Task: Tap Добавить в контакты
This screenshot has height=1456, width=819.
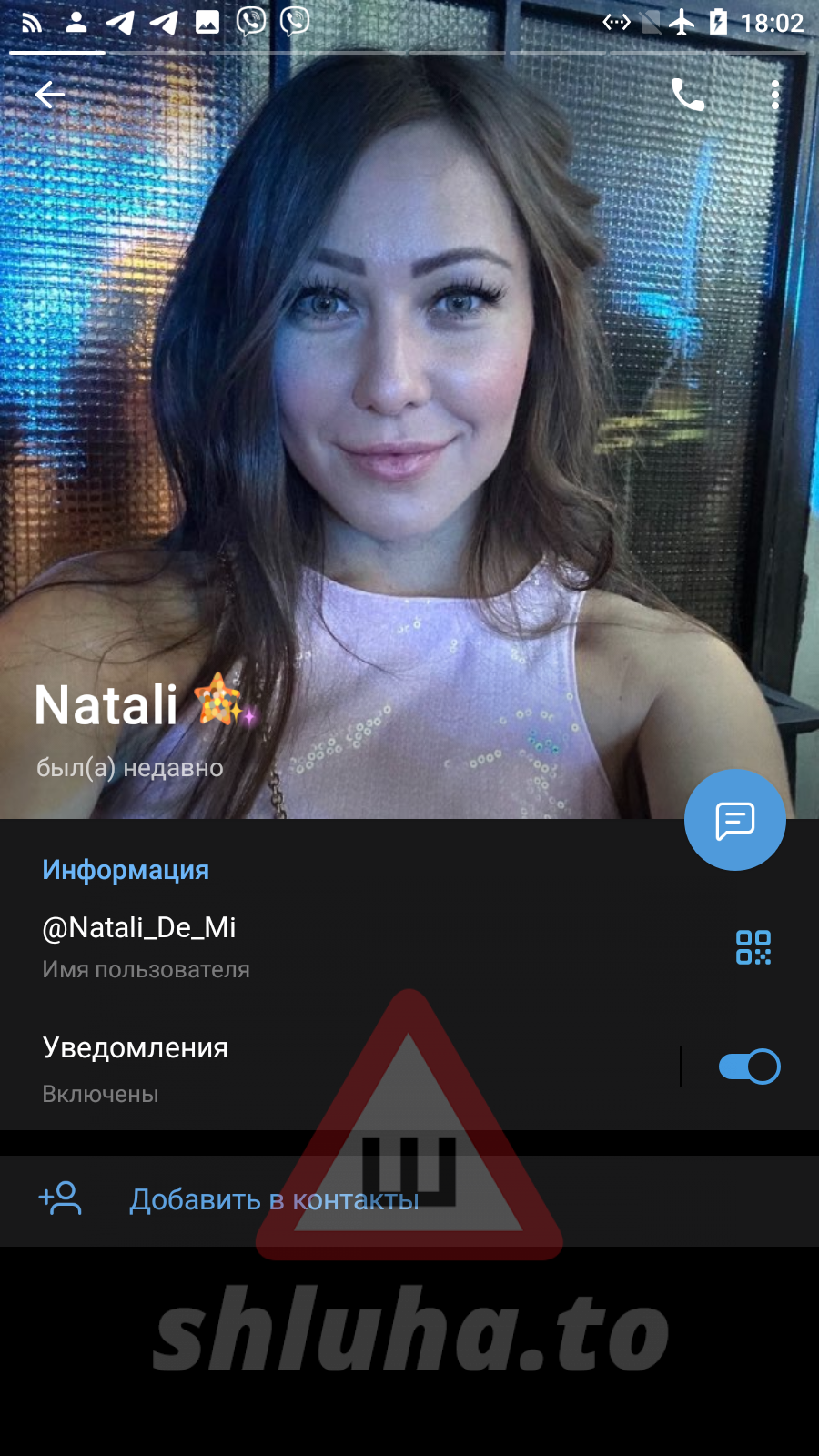Action: click(273, 1199)
